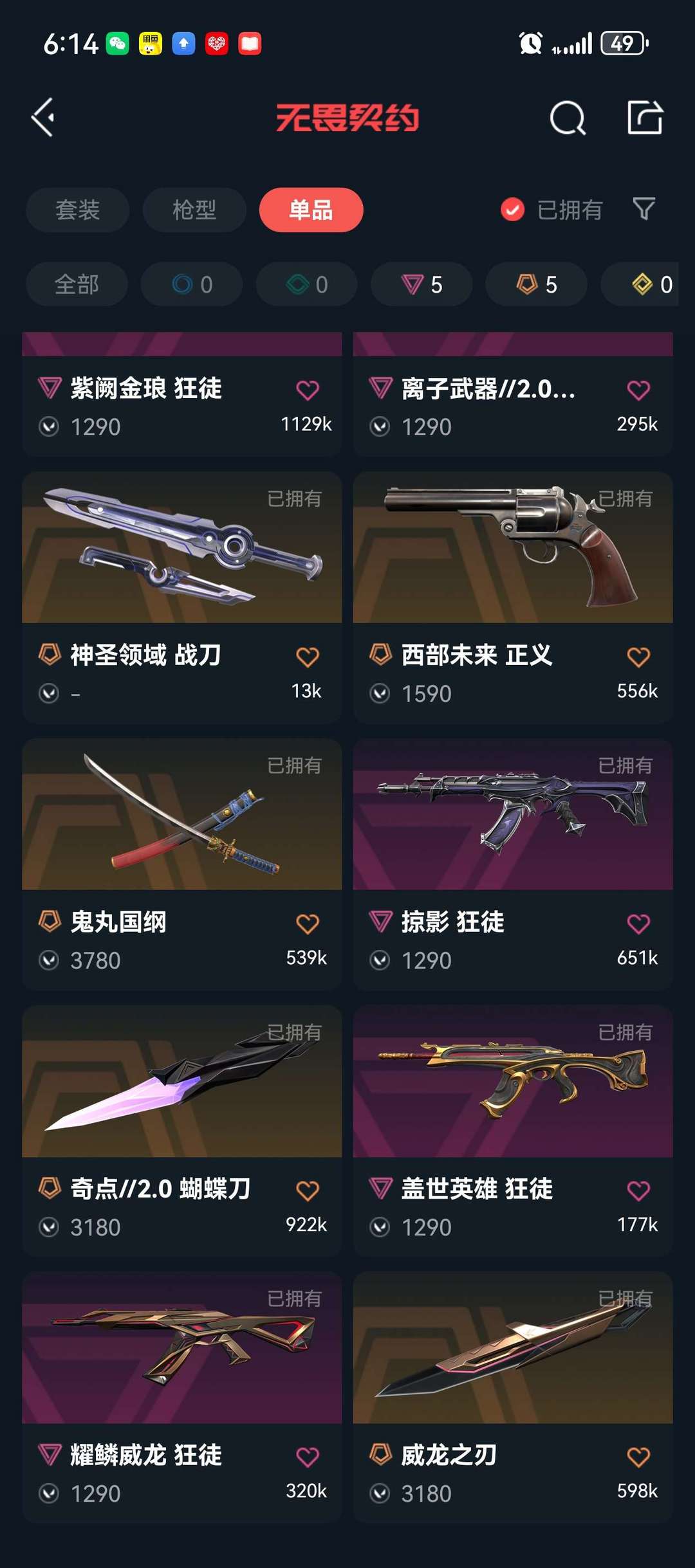The width and height of the screenshot is (695, 1568).
Task: Favorite the 威龙之刃 skin
Action: 638,1457
